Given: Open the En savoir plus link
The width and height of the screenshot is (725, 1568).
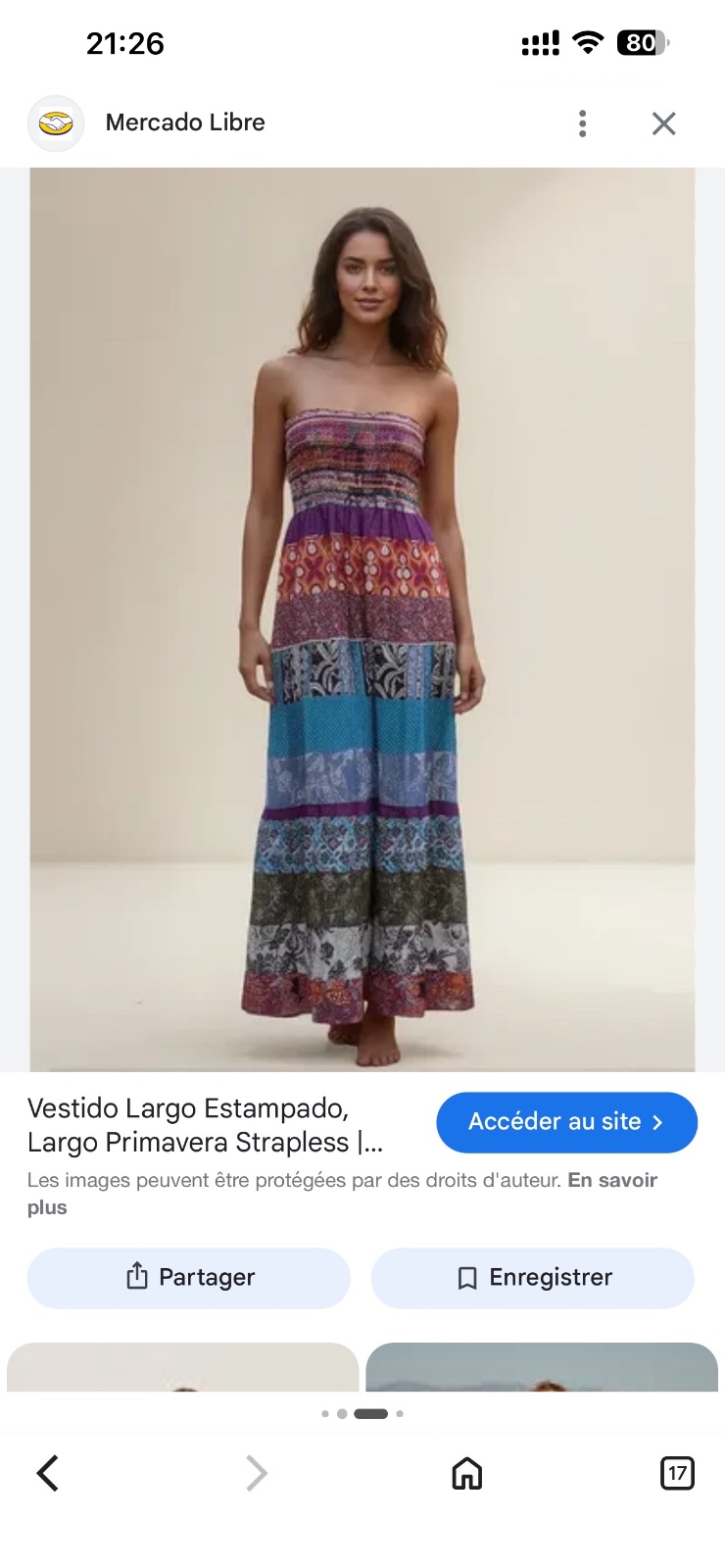Looking at the screenshot, I should (342, 1194).
